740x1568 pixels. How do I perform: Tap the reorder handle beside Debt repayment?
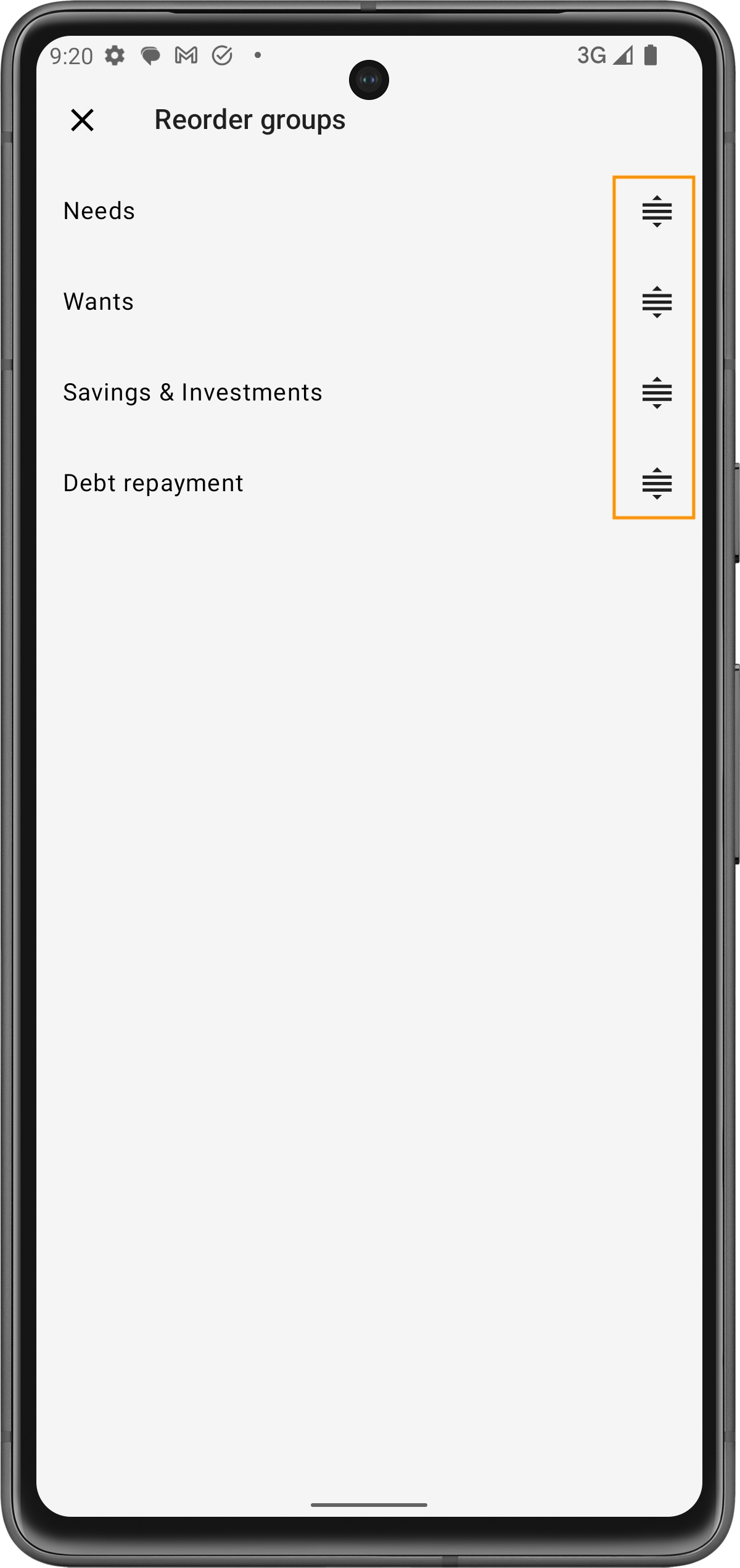pos(657,483)
